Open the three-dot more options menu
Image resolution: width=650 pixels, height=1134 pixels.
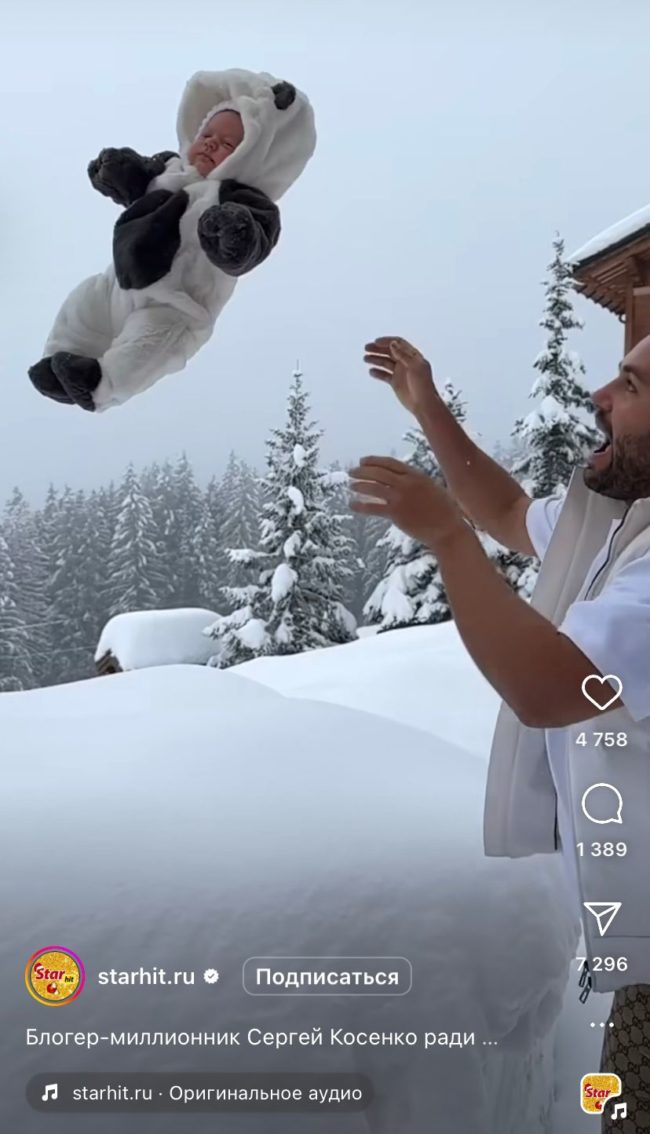(602, 1025)
